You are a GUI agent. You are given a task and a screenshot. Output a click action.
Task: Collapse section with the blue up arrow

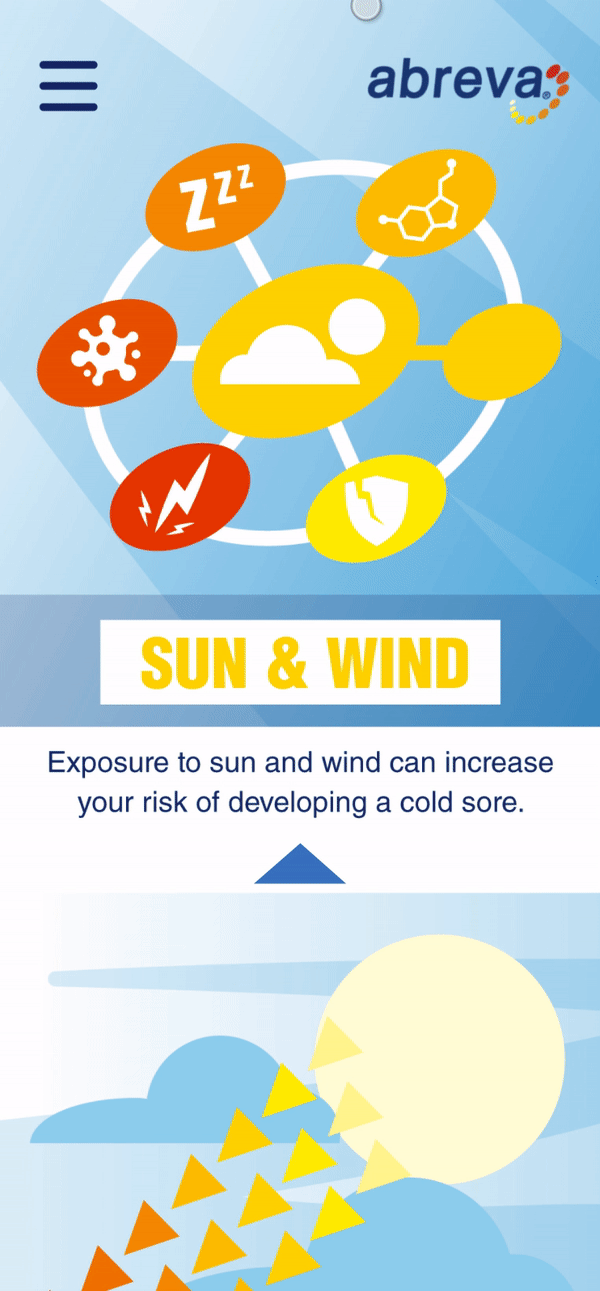pyautogui.click(x=300, y=864)
